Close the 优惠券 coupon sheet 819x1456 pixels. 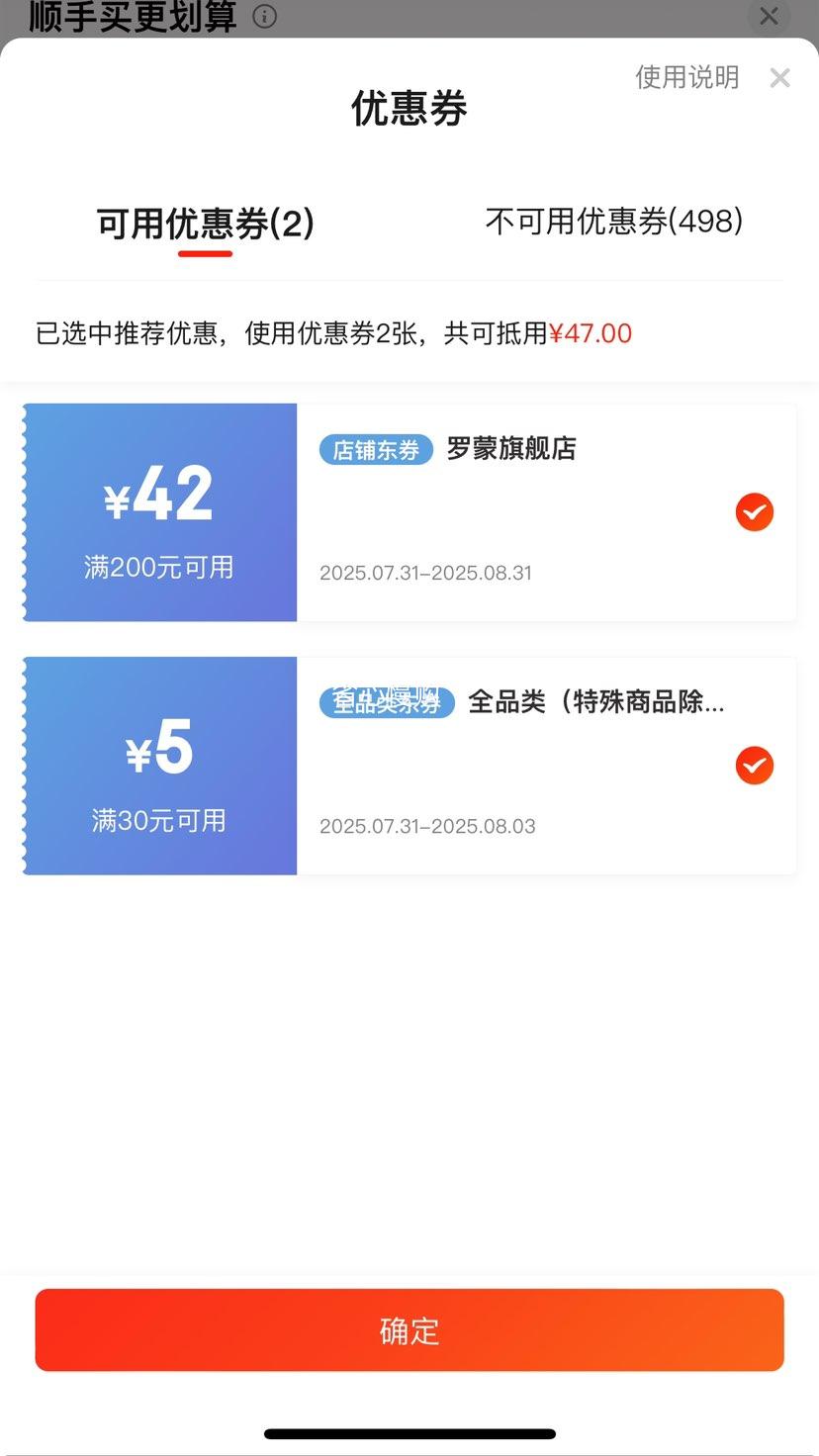780,78
